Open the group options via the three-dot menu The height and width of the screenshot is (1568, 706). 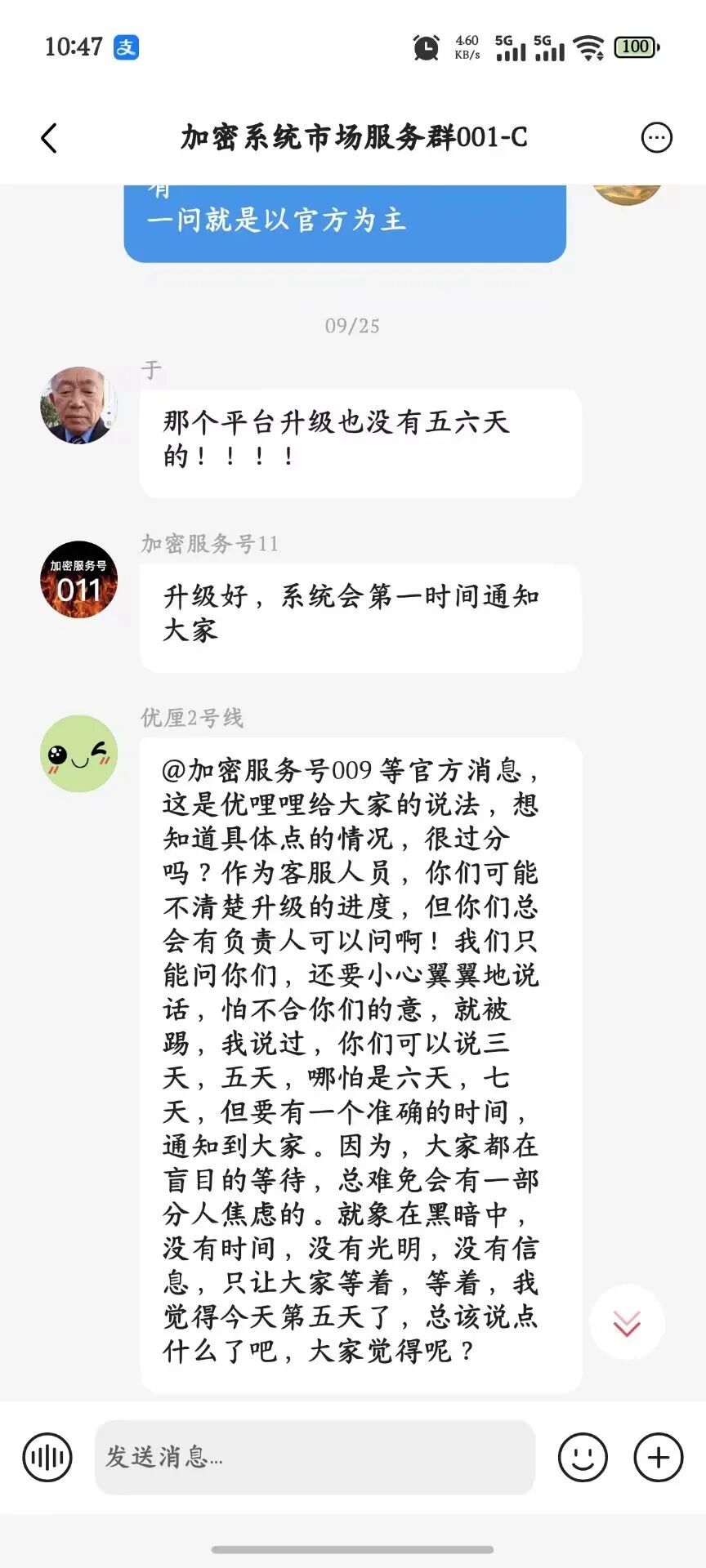coord(656,137)
